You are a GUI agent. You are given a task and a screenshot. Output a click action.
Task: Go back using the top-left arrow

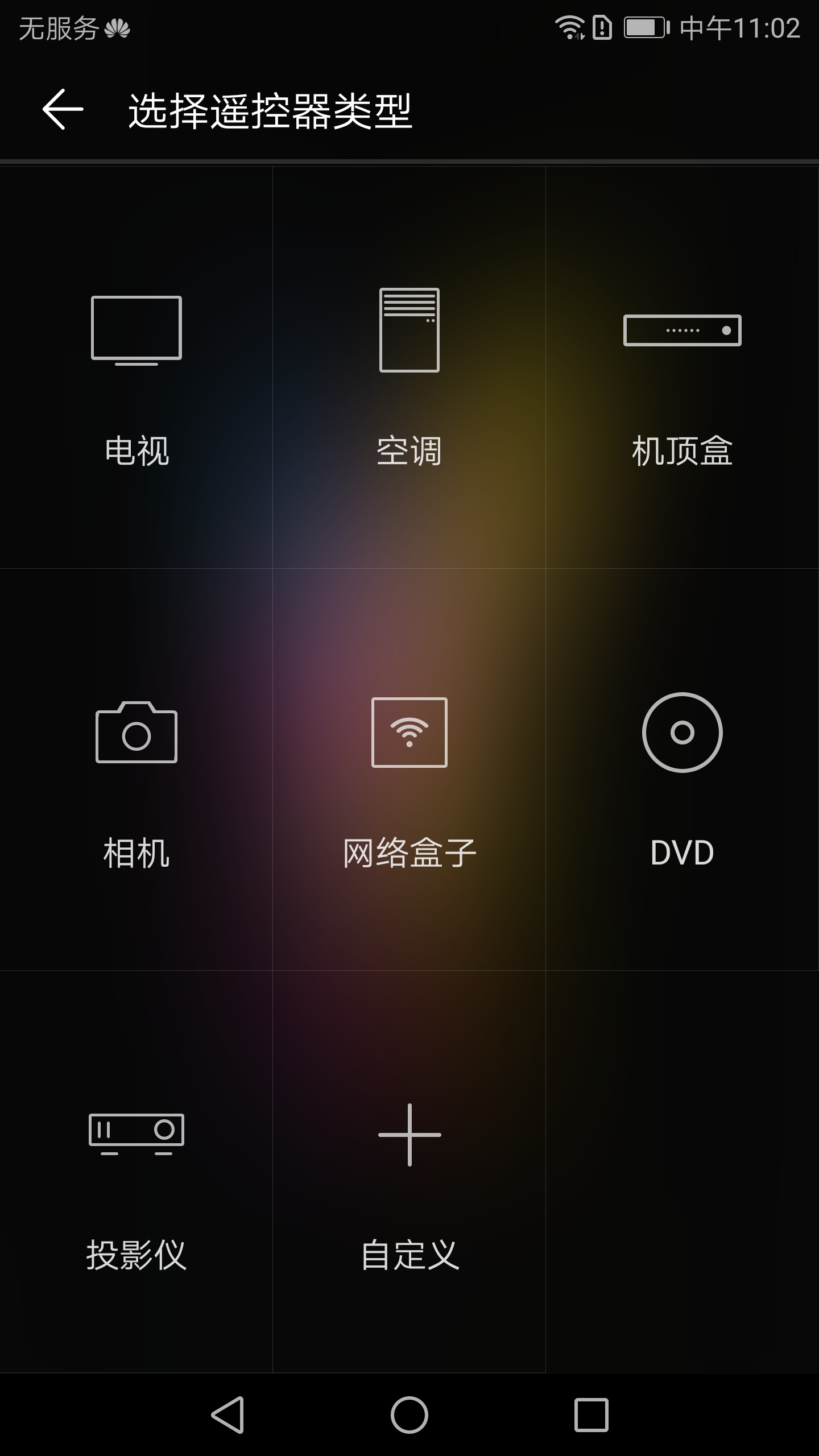pos(63,109)
